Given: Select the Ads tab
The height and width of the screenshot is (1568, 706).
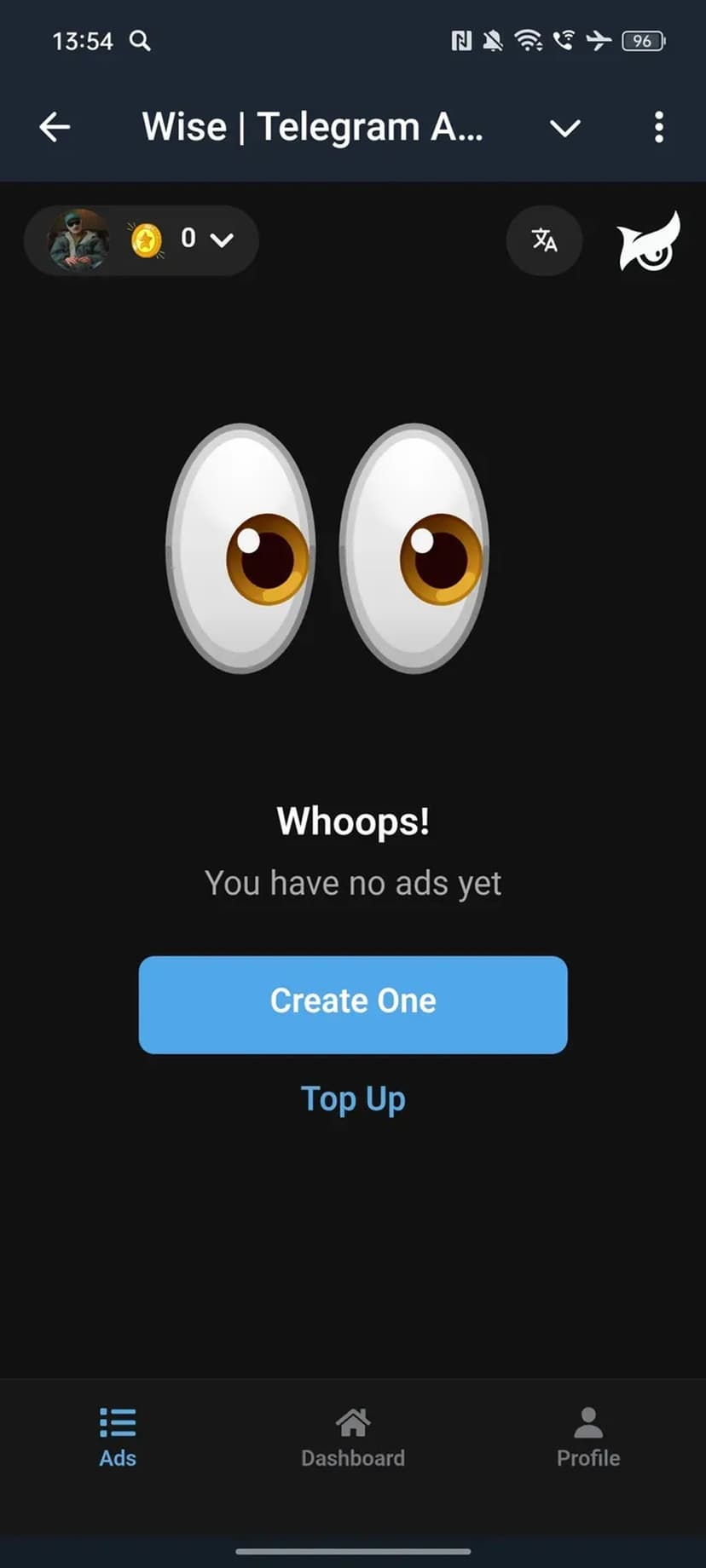Looking at the screenshot, I should [x=118, y=1438].
